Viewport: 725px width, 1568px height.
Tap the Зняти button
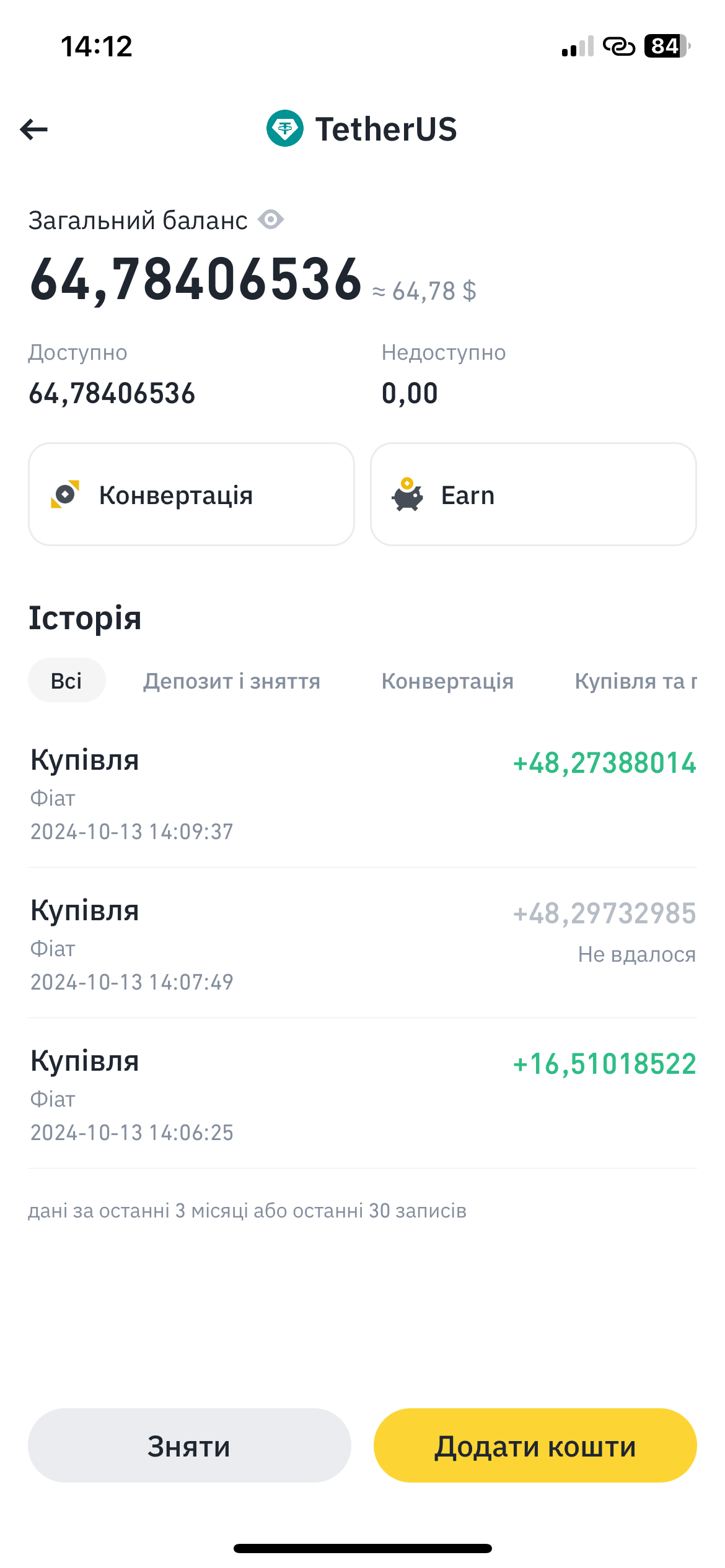[x=190, y=1445]
